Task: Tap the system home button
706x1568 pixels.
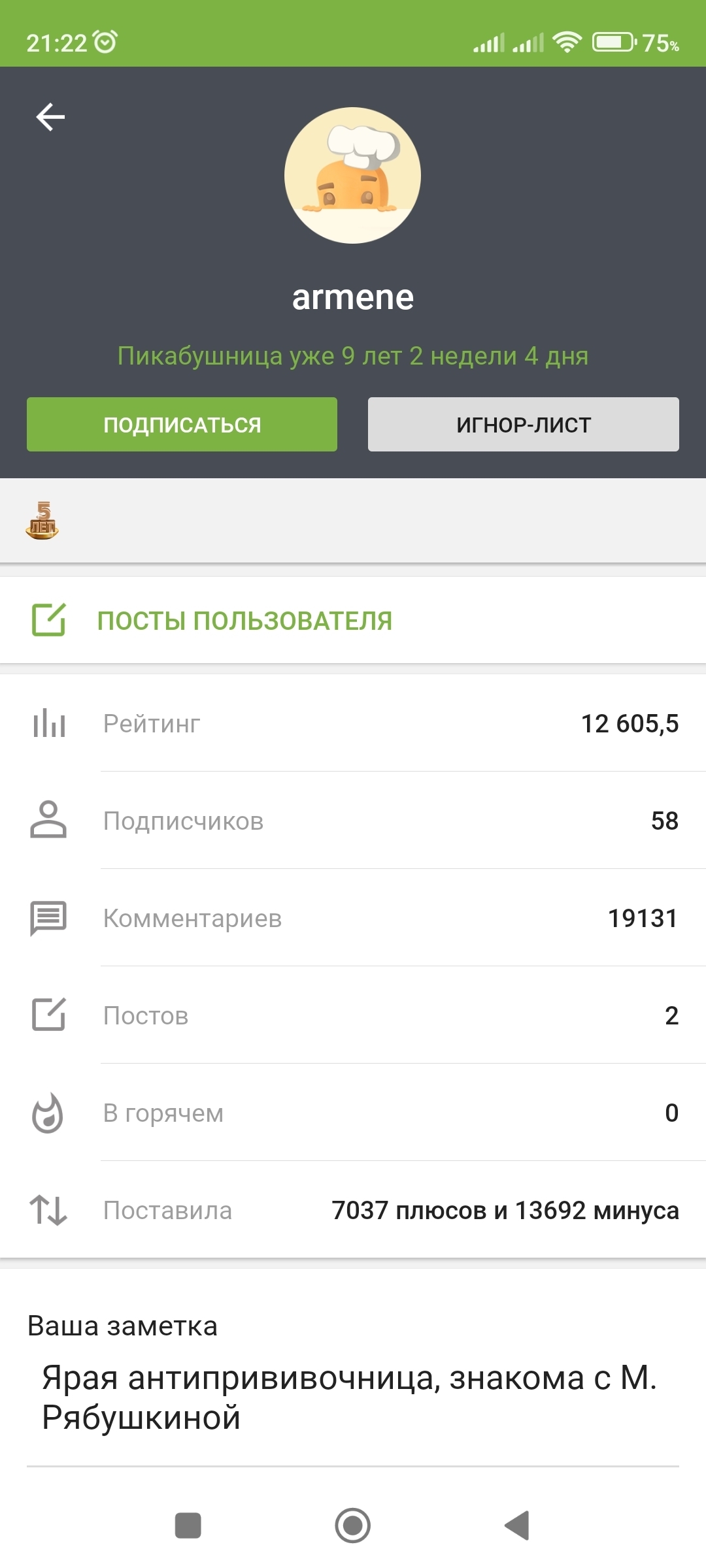Action: coord(352,1526)
